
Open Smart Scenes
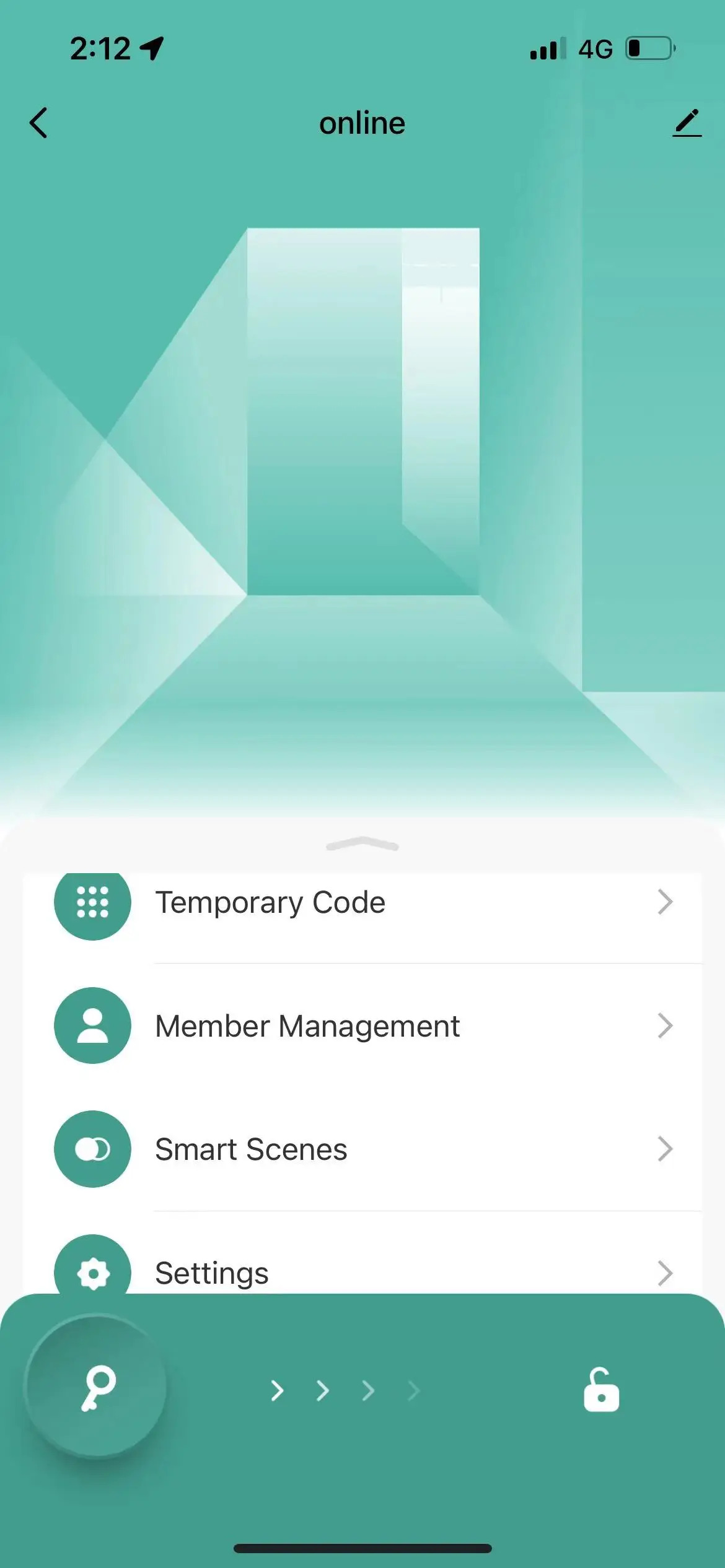point(362,1149)
